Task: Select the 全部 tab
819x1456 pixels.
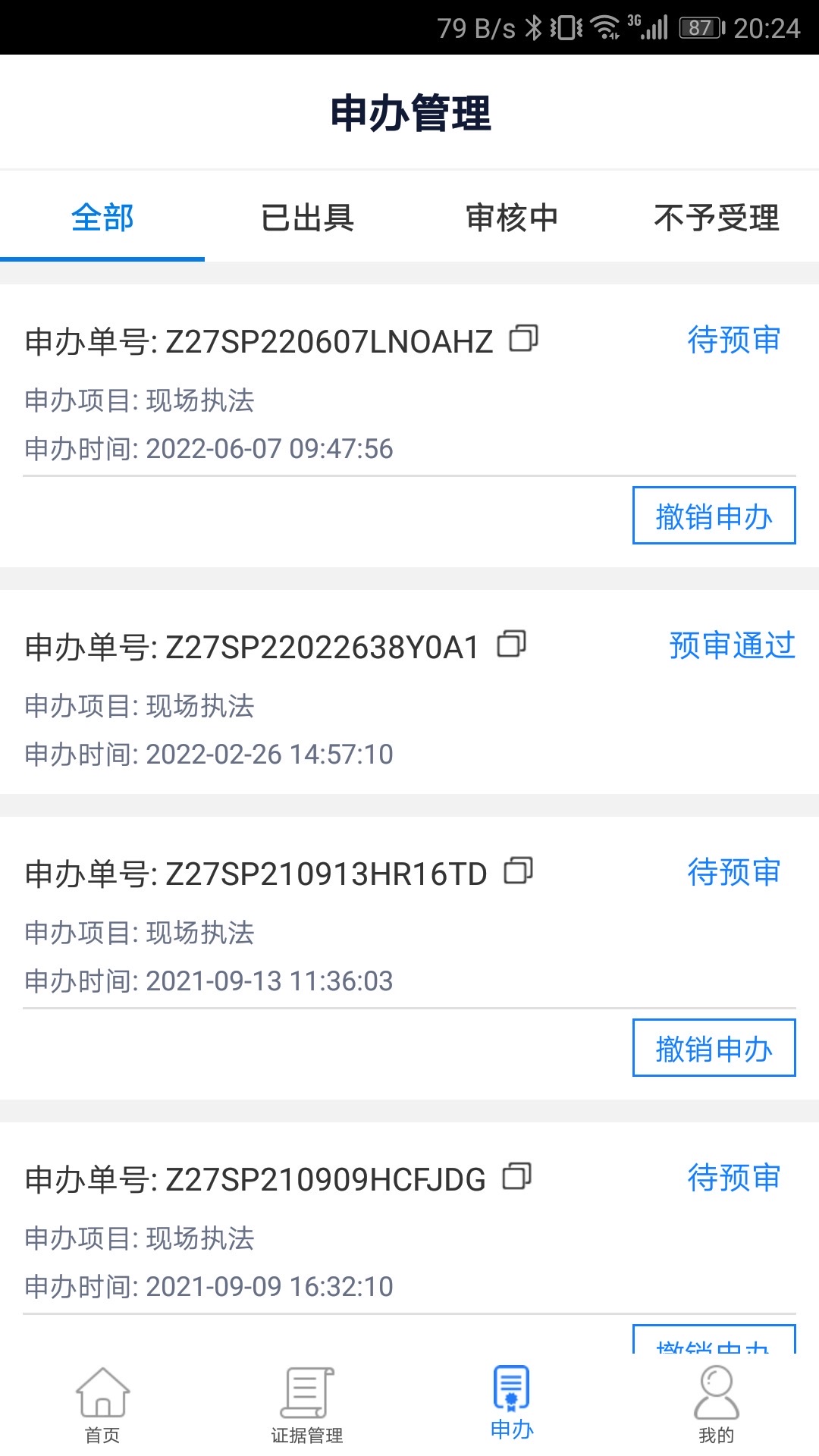Action: pos(102,218)
